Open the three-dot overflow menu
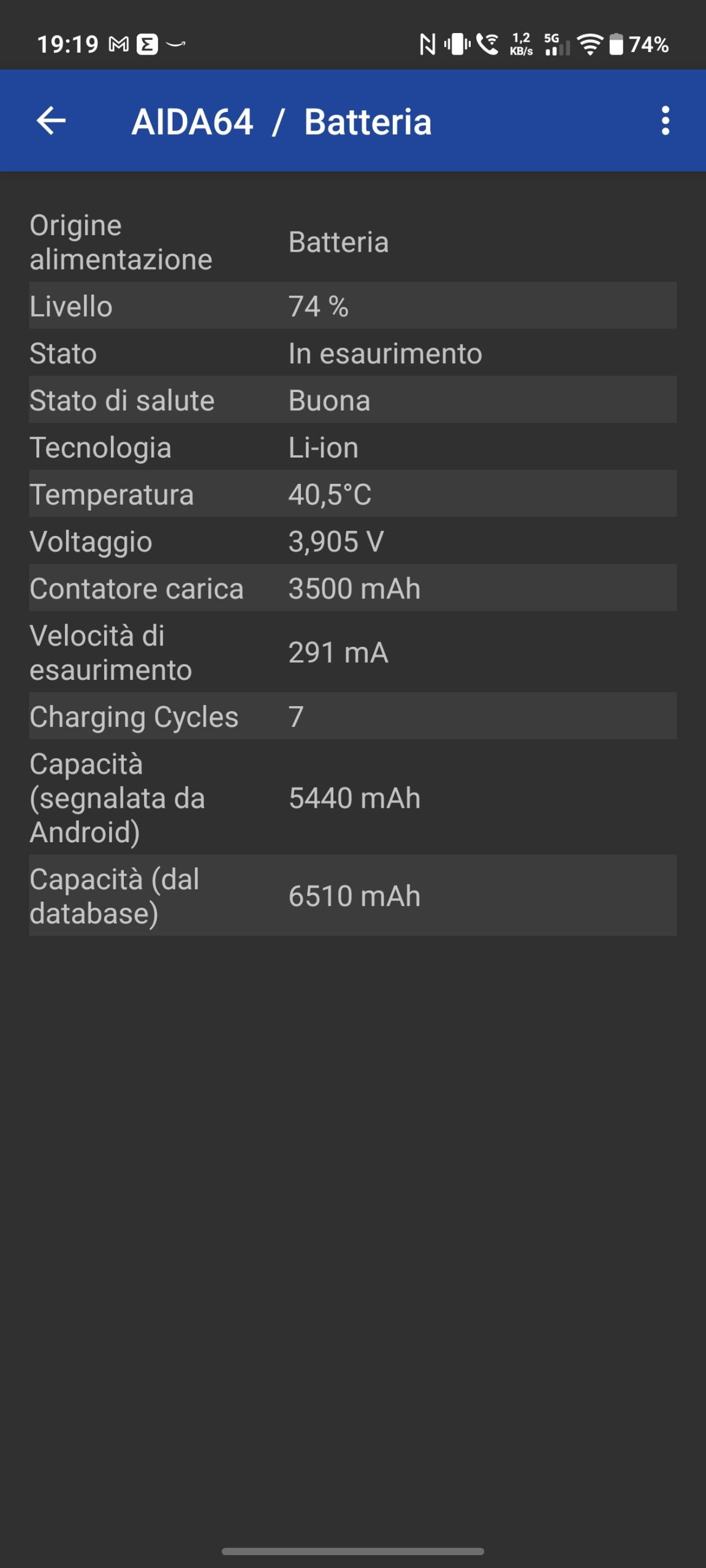The width and height of the screenshot is (706, 1568). [x=665, y=121]
